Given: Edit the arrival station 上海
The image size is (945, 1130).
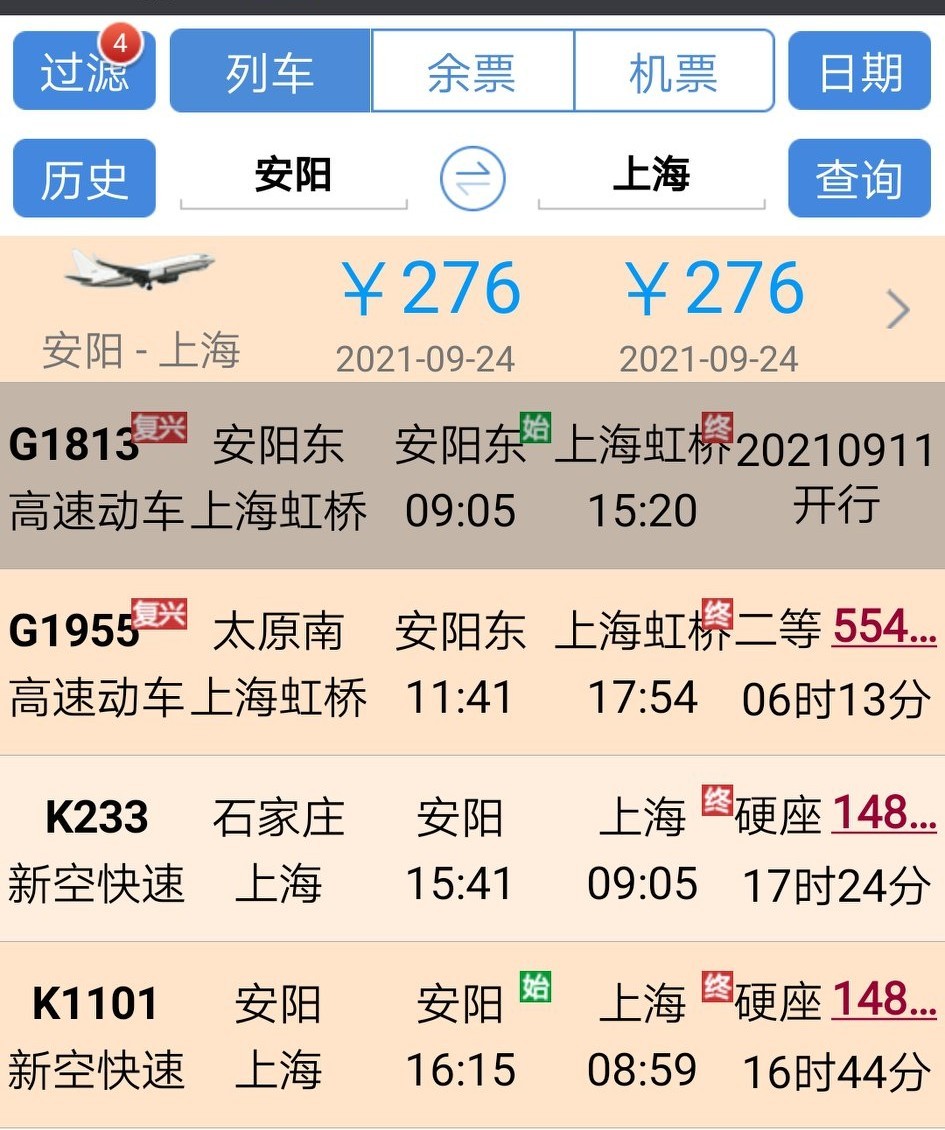Looking at the screenshot, I should [x=651, y=177].
